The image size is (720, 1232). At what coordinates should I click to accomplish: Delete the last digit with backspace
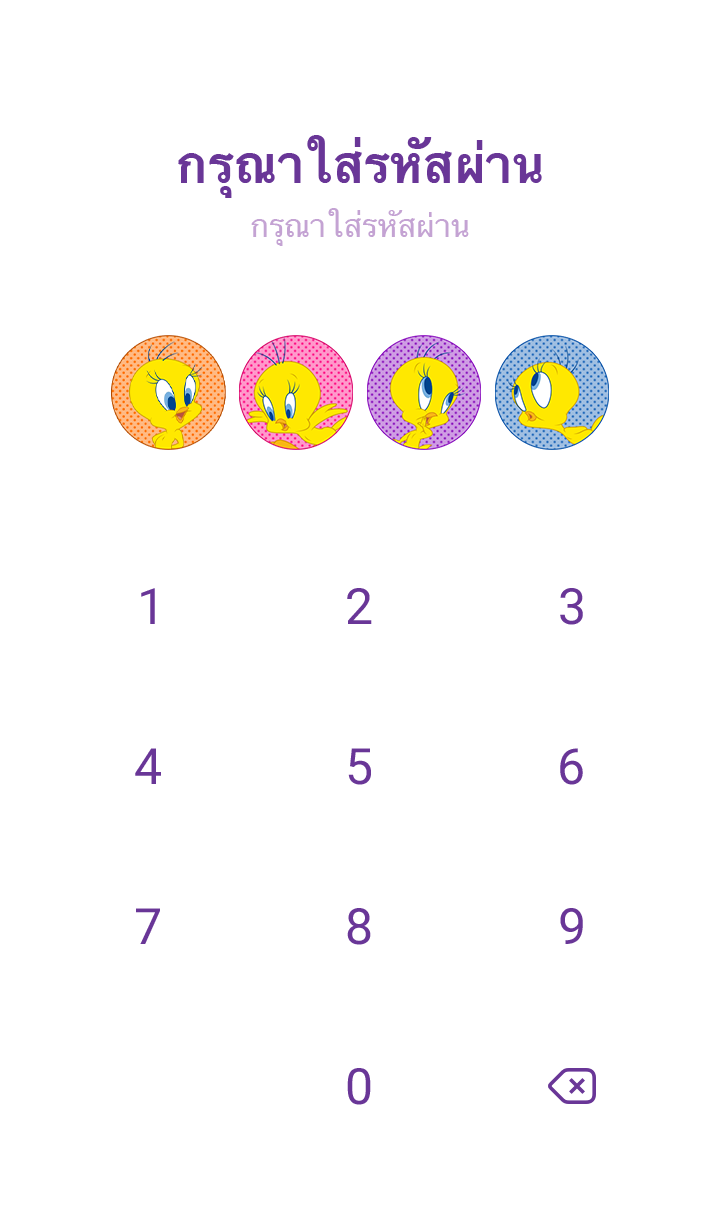[572, 1086]
